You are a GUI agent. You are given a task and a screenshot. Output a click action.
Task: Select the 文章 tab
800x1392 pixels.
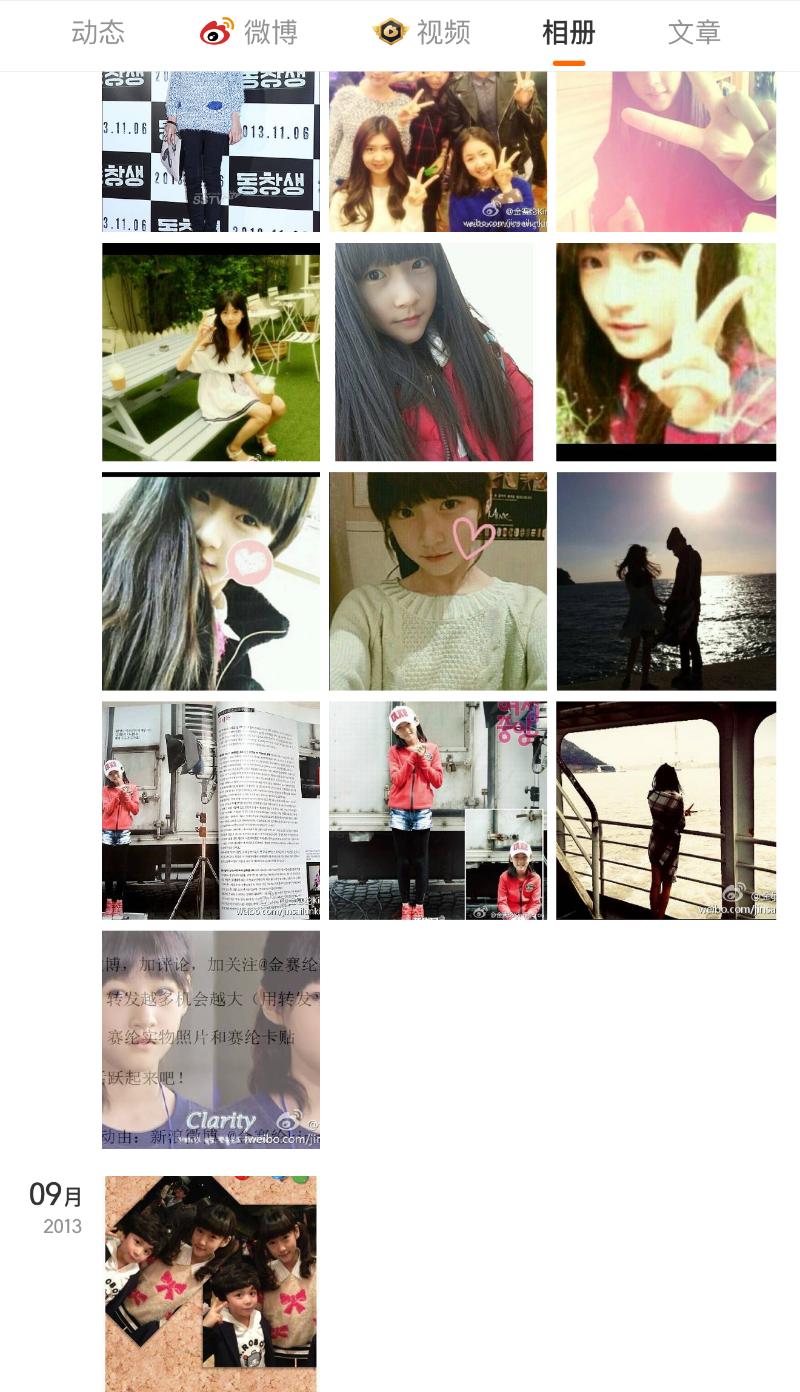click(694, 33)
